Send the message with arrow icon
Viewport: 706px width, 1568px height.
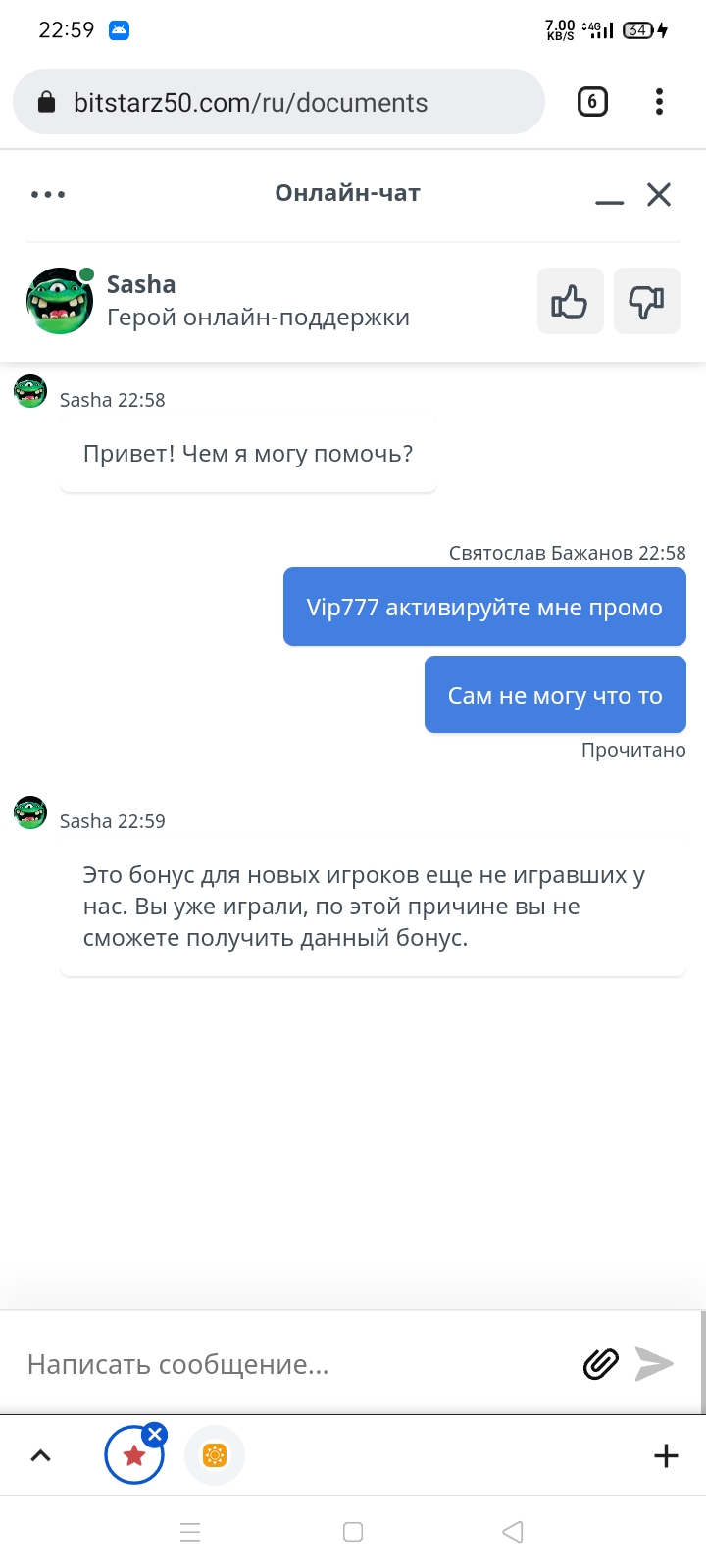click(x=654, y=1363)
